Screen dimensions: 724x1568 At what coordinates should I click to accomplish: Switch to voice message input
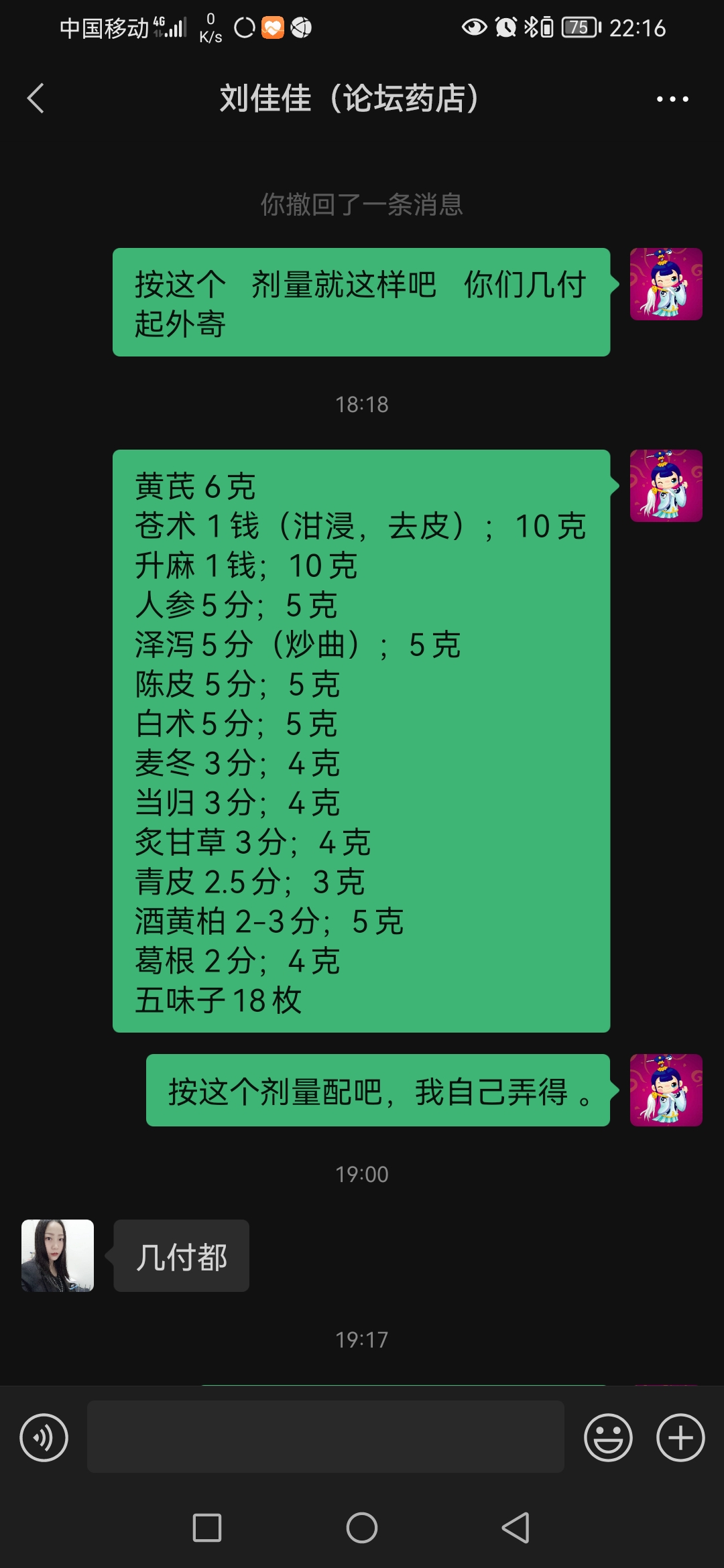tap(44, 1437)
